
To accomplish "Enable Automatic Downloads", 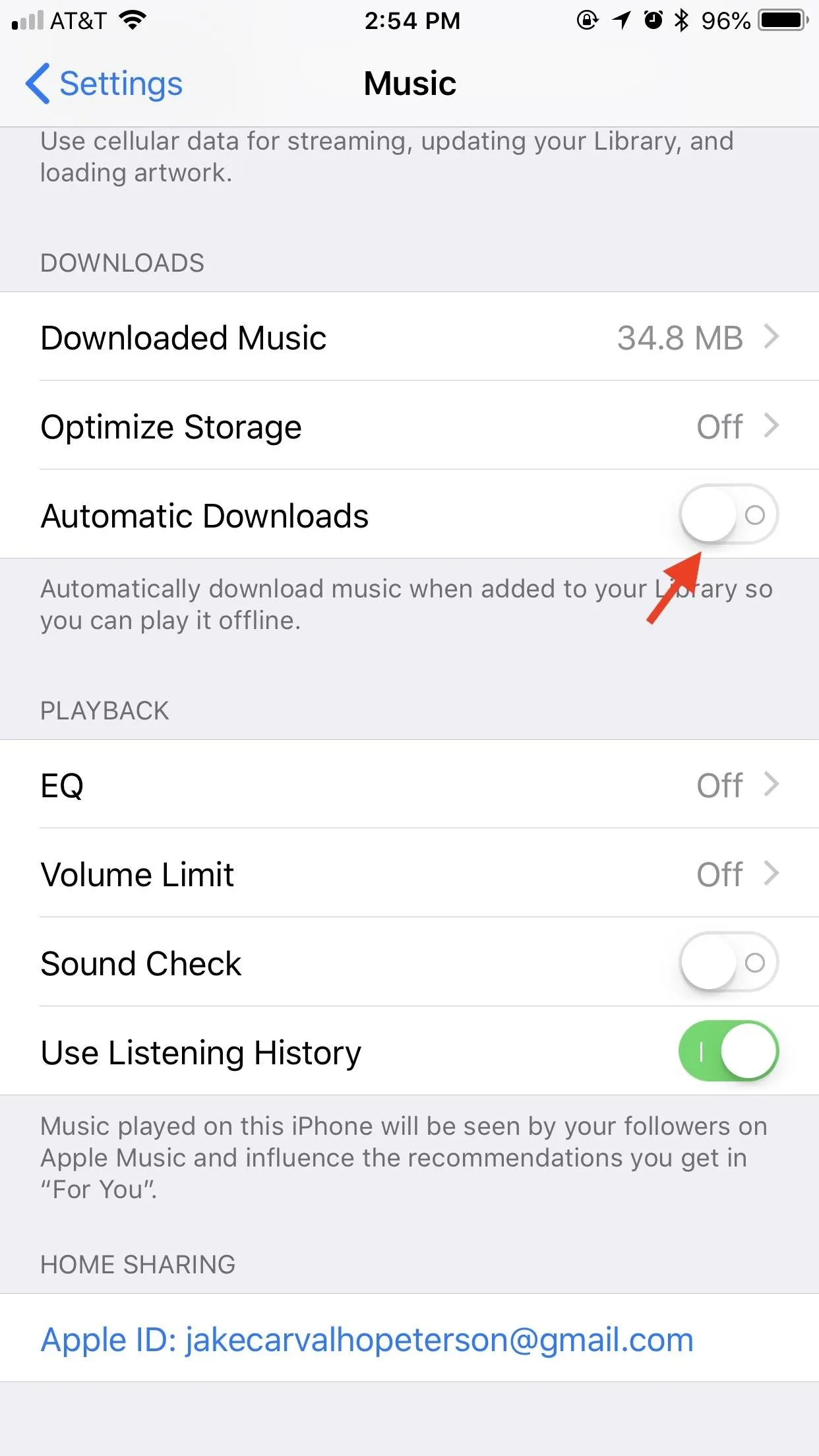I will click(x=729, y=514).
